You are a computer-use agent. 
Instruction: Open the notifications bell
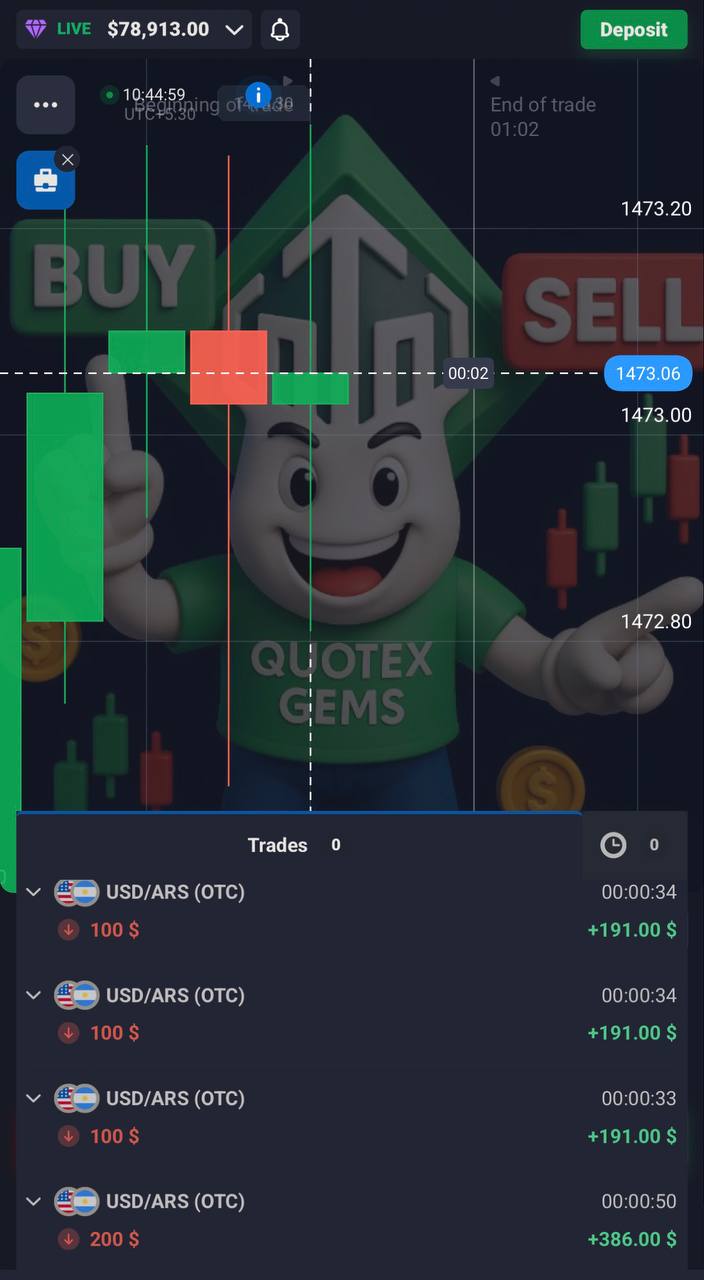tap(280, 30)
